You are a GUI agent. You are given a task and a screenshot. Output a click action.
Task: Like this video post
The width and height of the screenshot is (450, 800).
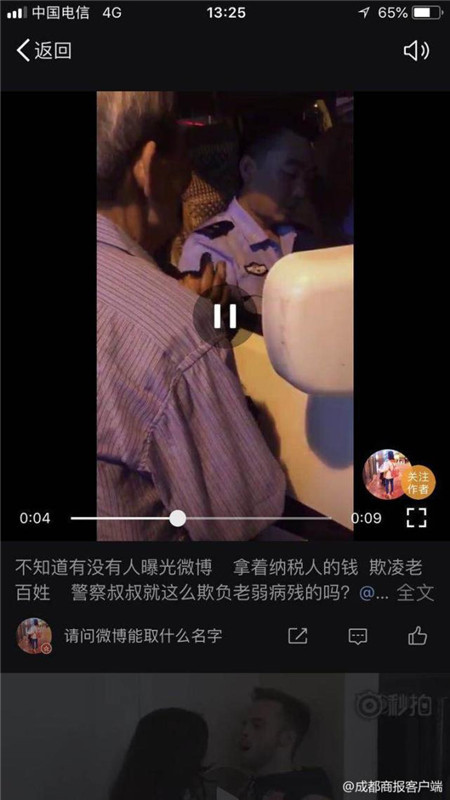(417, 636)
